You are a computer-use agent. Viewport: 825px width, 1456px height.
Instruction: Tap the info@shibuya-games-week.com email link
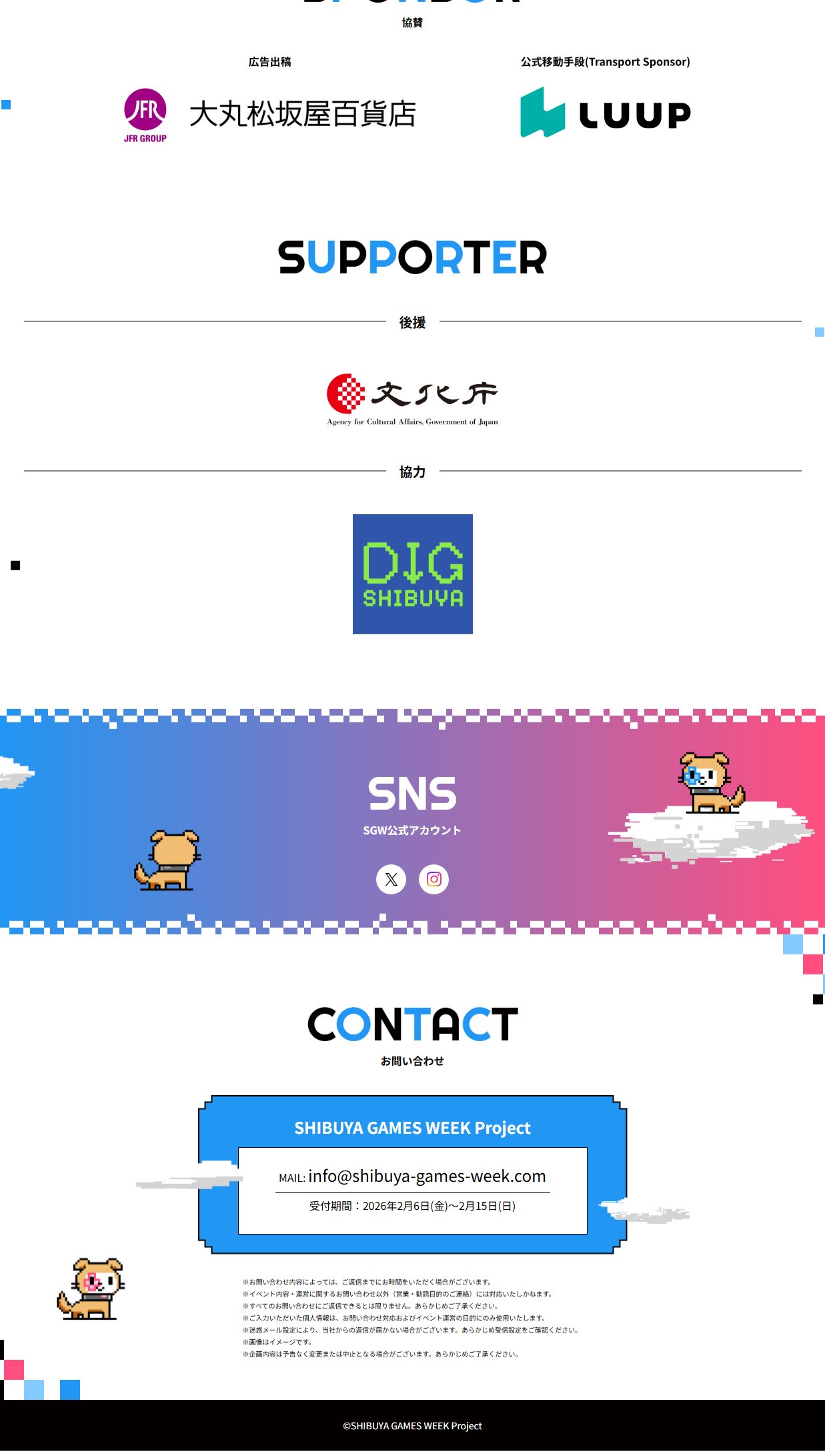(x=427, y=1176)
